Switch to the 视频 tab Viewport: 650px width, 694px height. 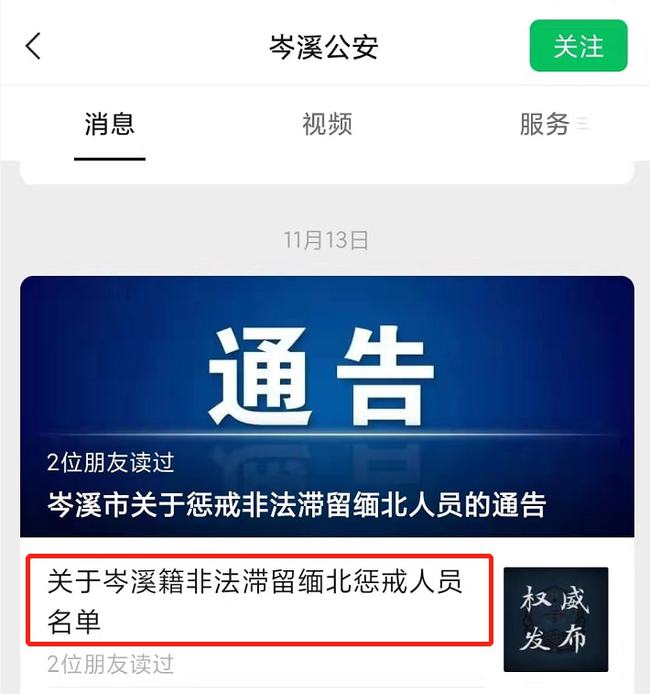[327, 125]
